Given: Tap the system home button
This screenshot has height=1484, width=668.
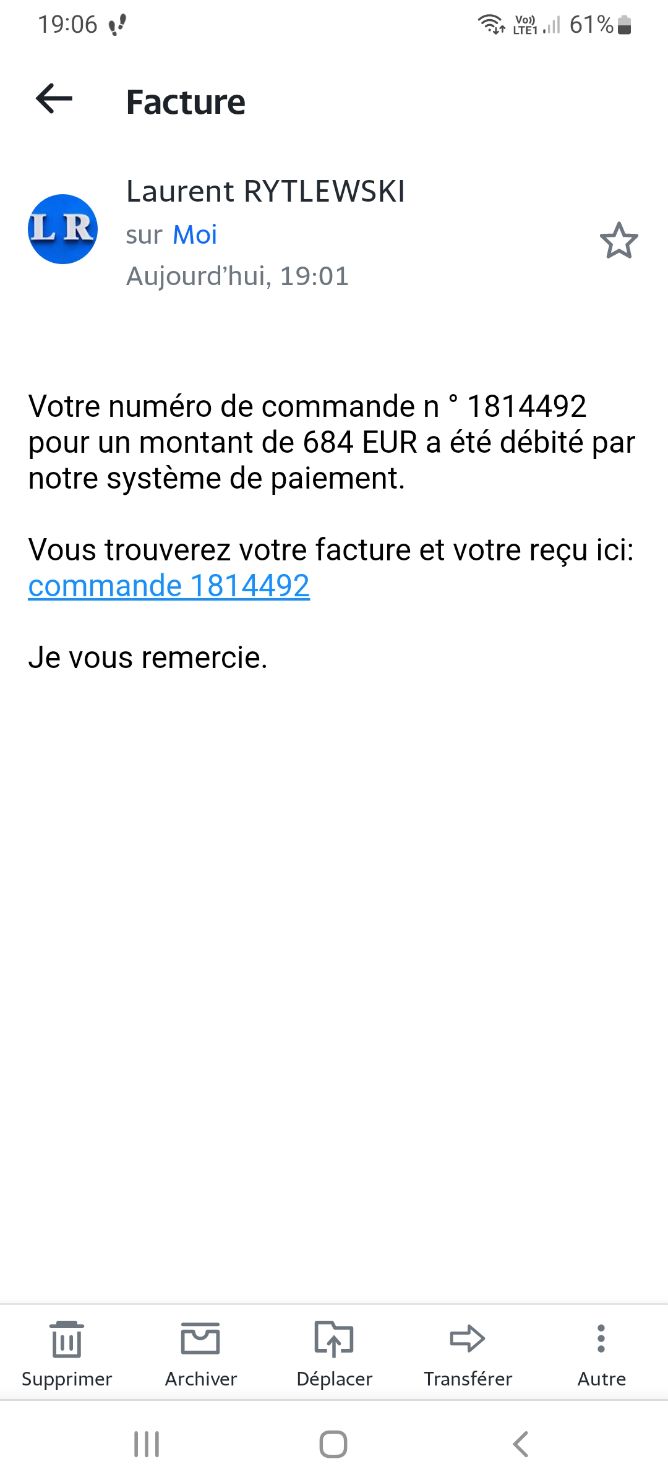Looking at the screenshot, I should click(x=333, y=1444).
